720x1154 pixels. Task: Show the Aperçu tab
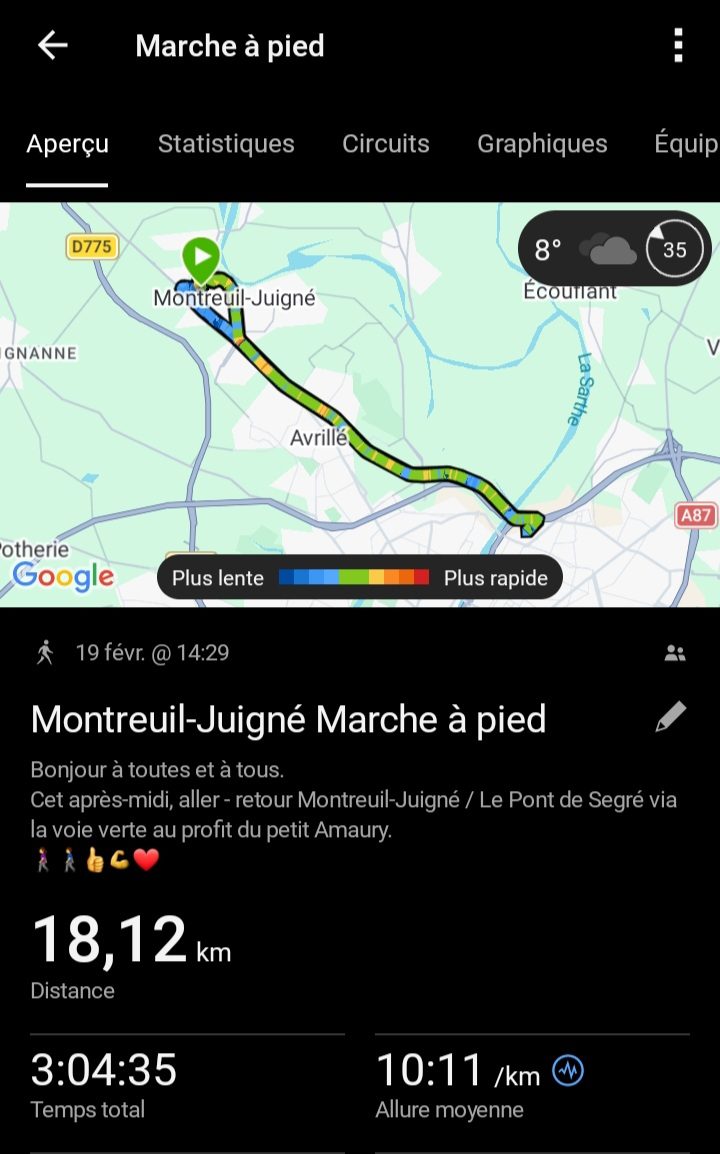pyautogui.click(x=67, y=144)
